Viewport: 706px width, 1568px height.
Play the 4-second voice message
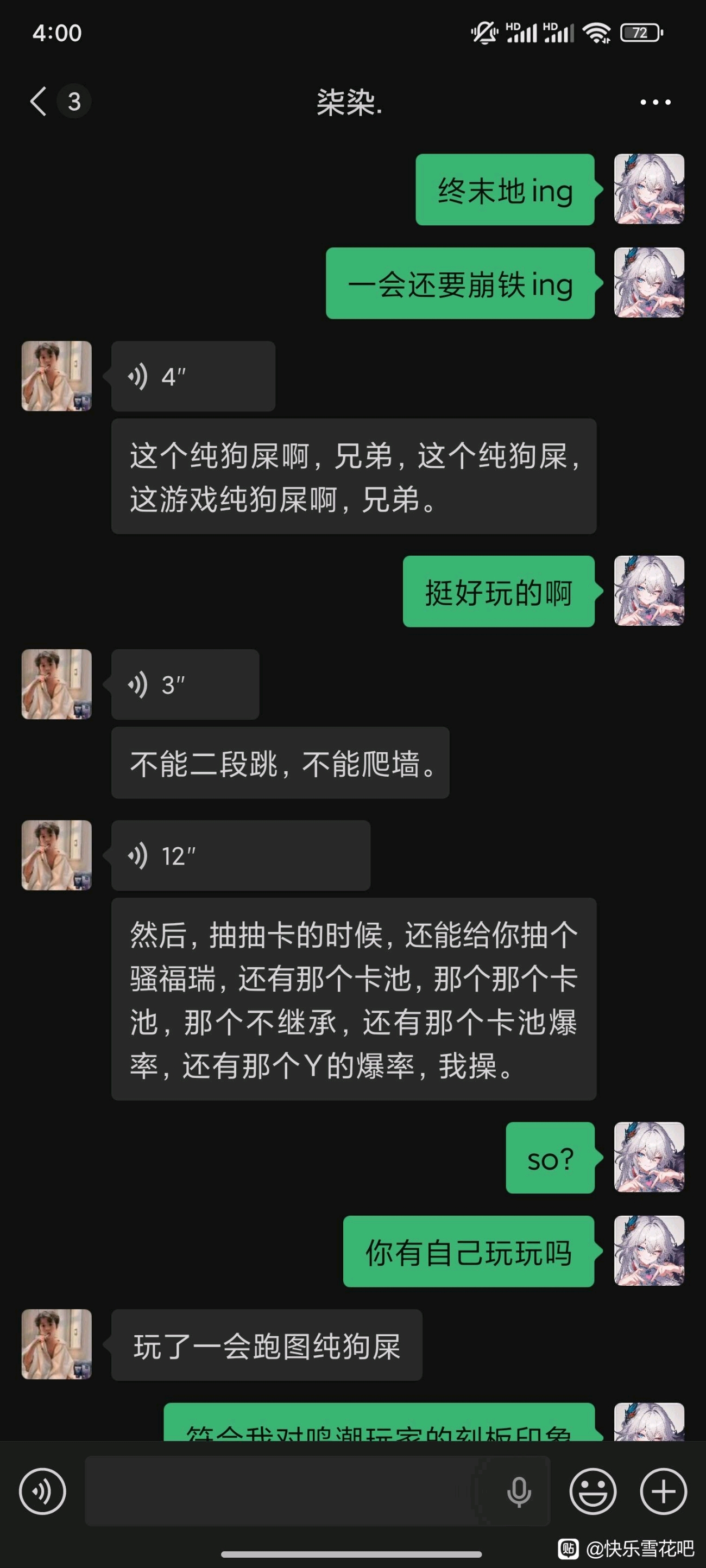(192, 376)
